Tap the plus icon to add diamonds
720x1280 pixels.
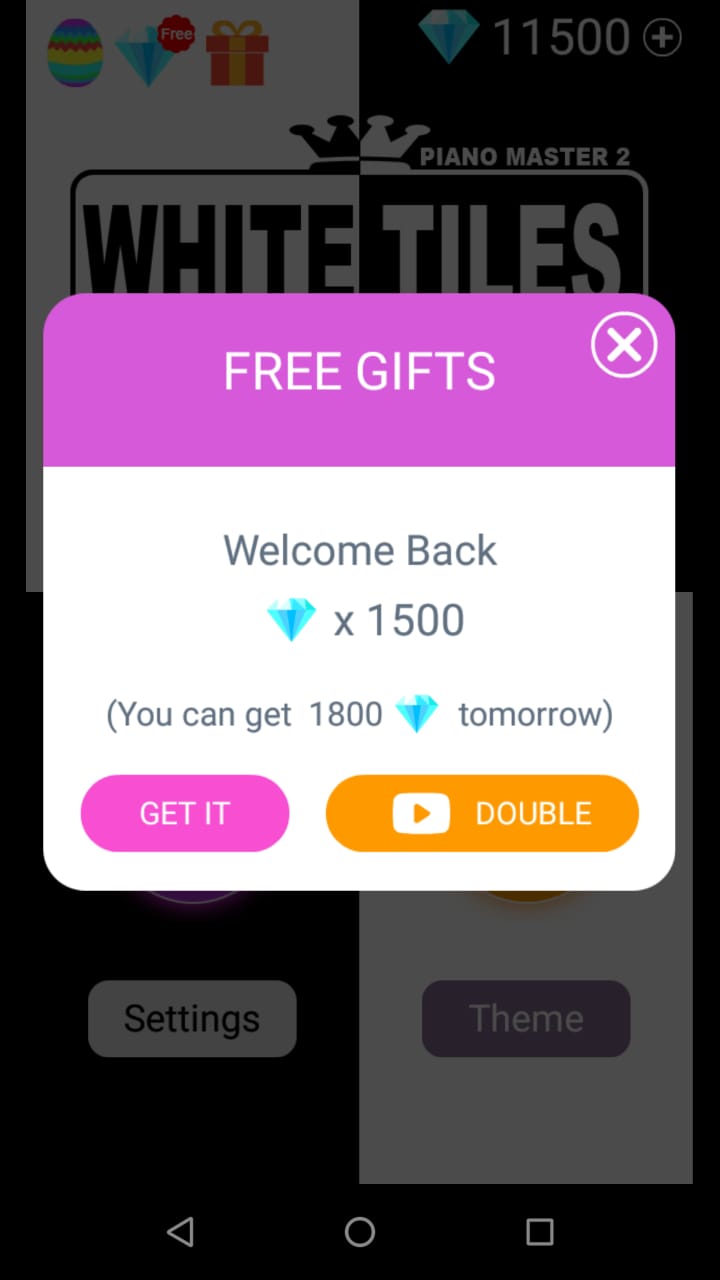coord(662,38)
